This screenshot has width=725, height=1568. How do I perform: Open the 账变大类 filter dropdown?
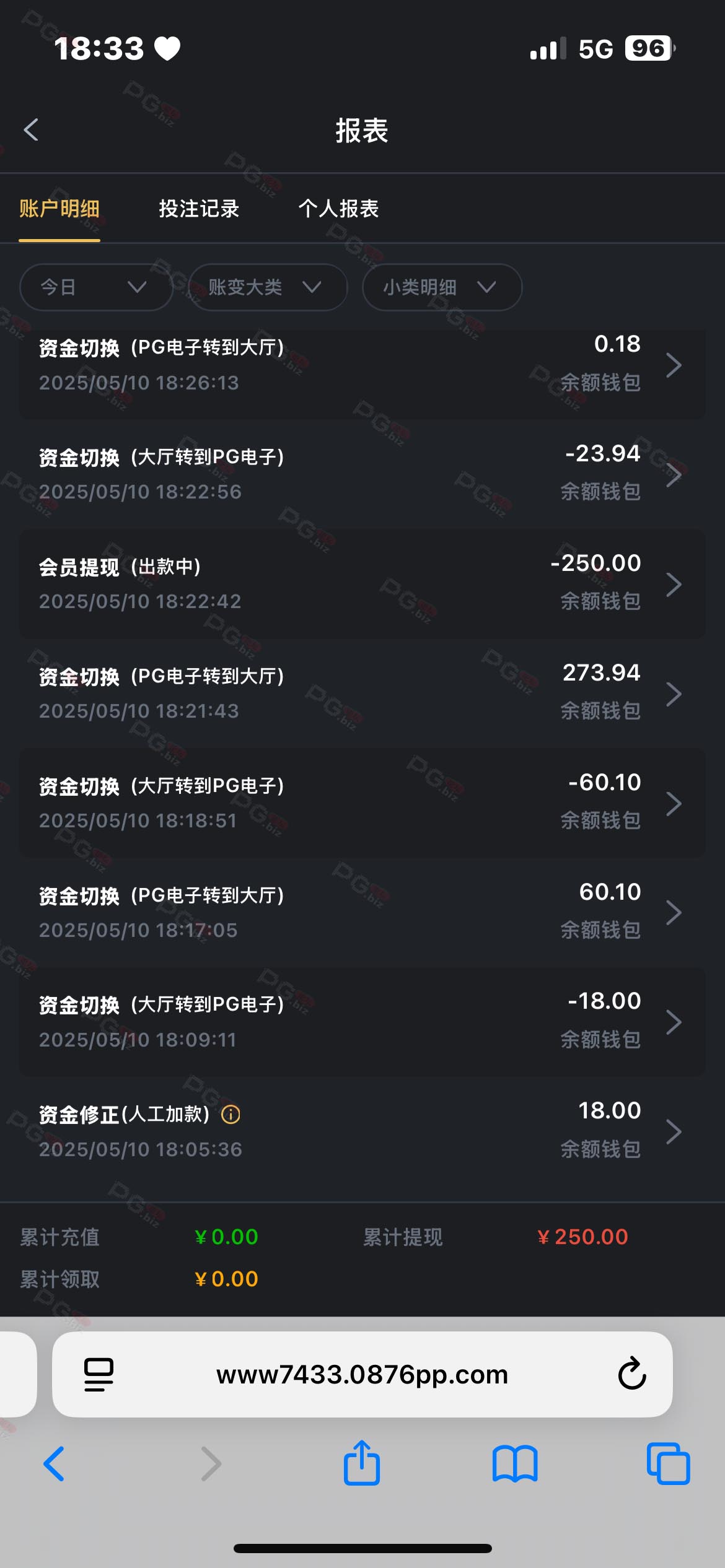268,287
